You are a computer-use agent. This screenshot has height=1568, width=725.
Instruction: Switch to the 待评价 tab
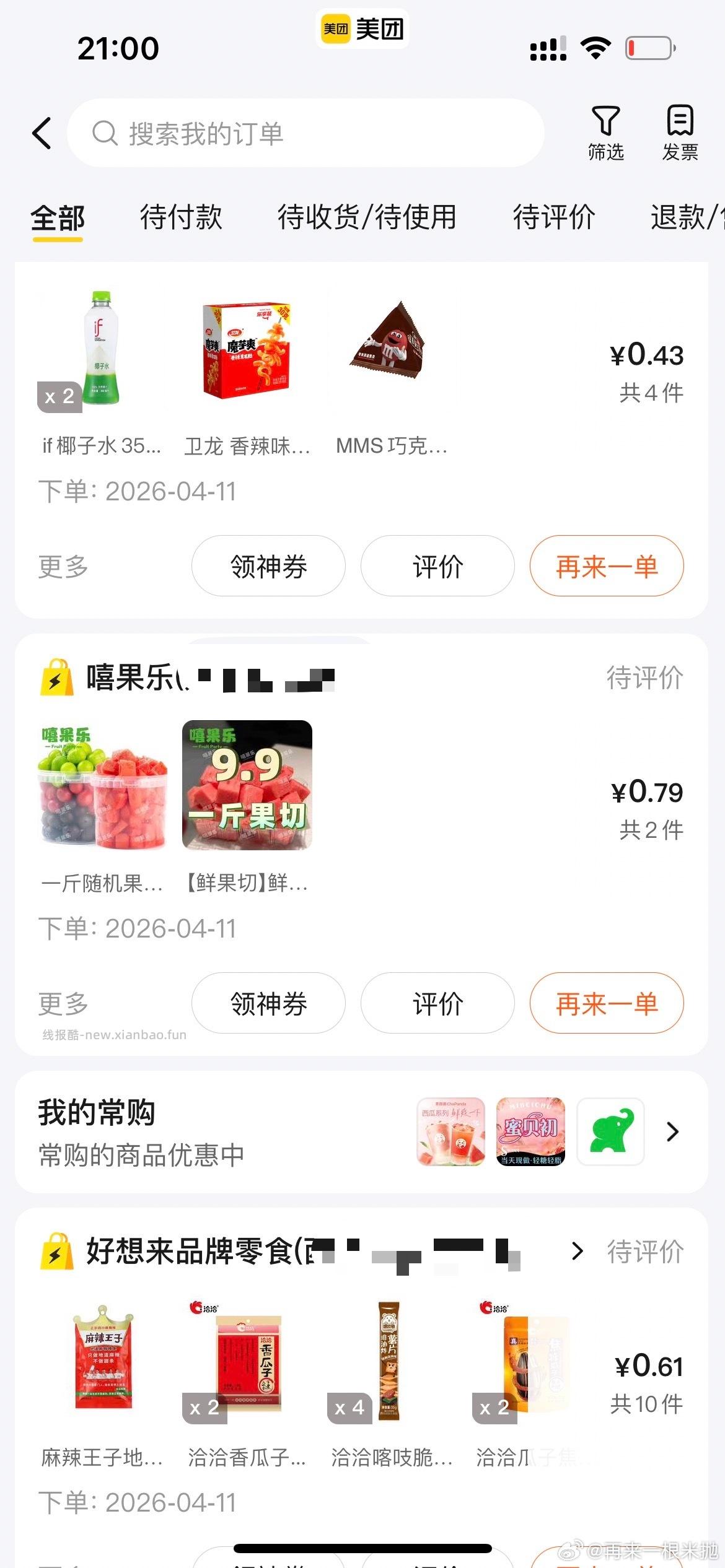point(553,218)
